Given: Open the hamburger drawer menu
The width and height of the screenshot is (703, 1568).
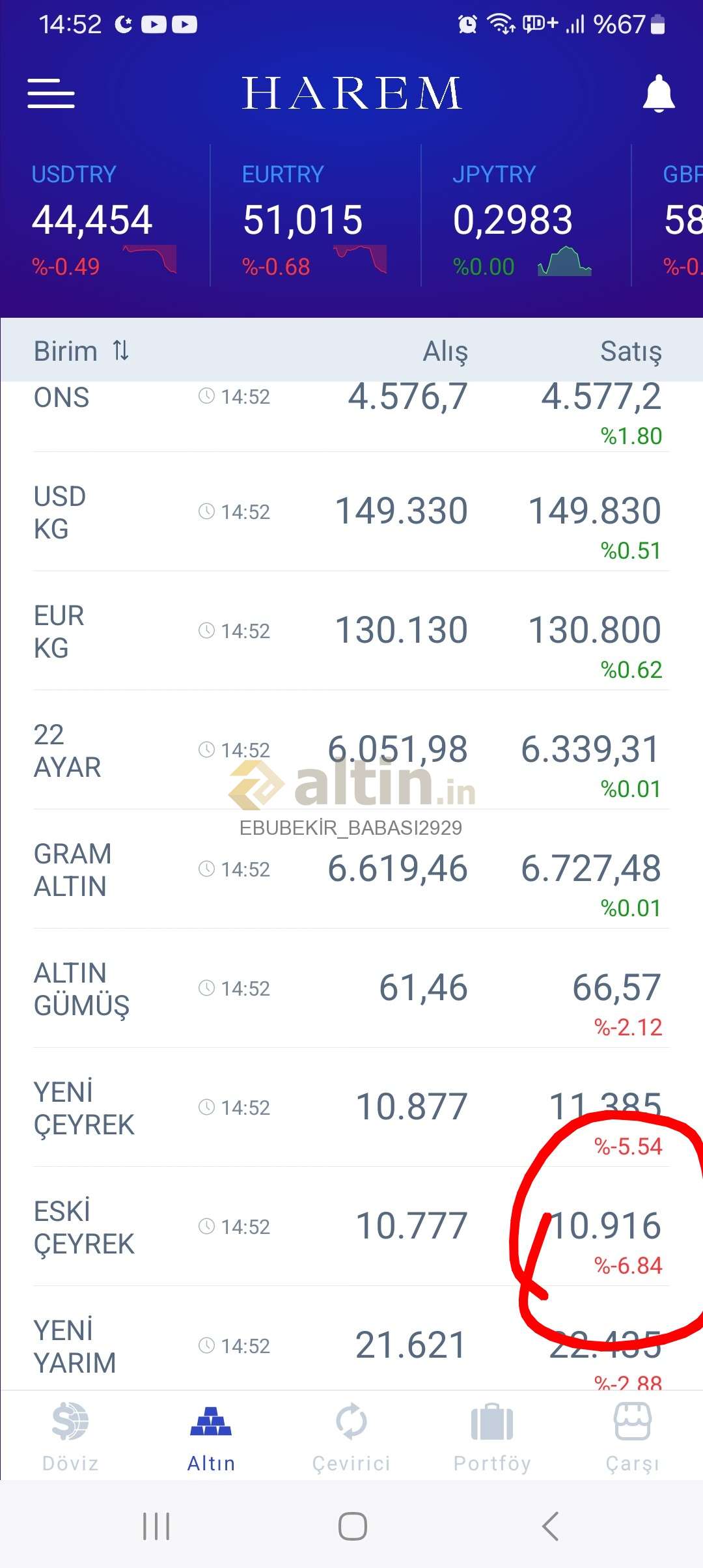Looking at the screenshot, I should tap(51, 94).
